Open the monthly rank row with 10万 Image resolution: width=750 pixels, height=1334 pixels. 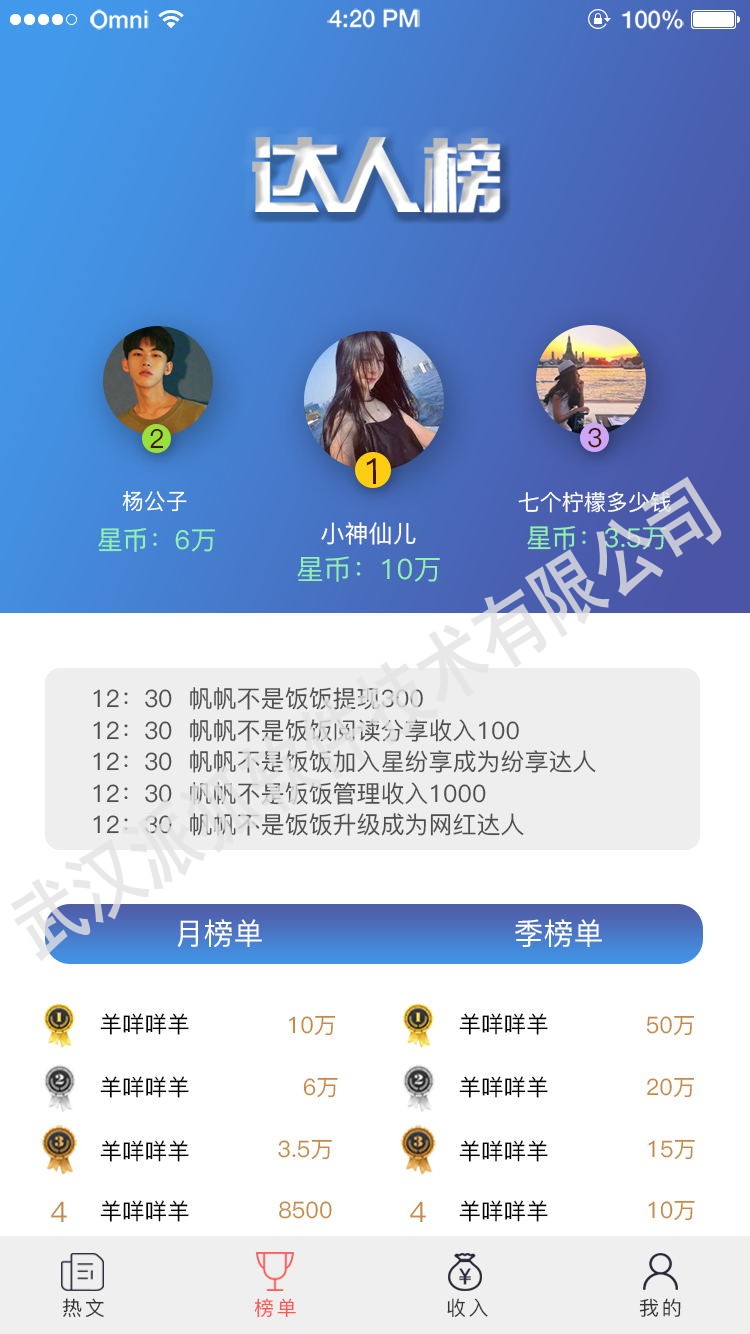pyautogui.click(x=190, y=1025)
